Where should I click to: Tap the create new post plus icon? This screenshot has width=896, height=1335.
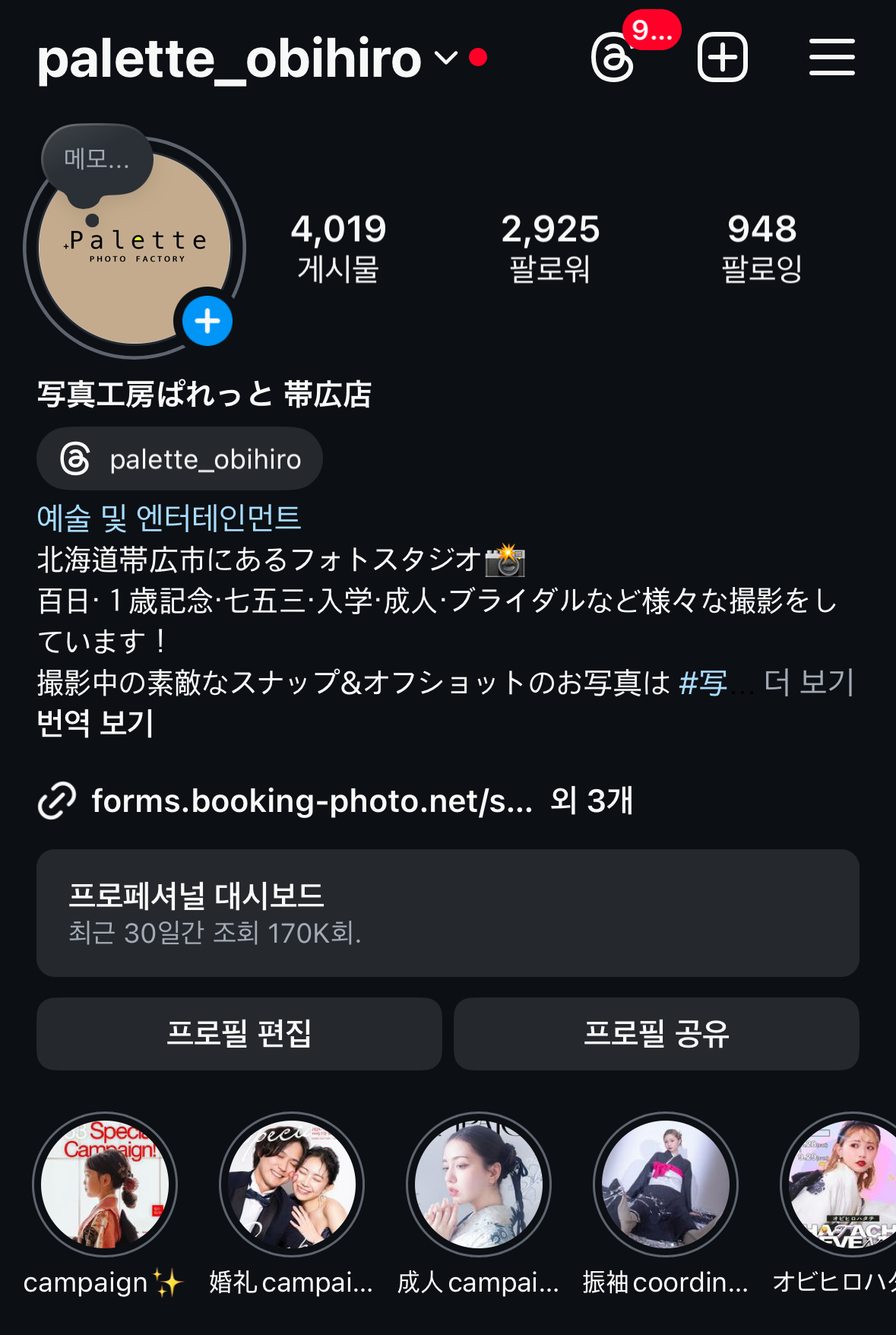[x=722, y=58]
